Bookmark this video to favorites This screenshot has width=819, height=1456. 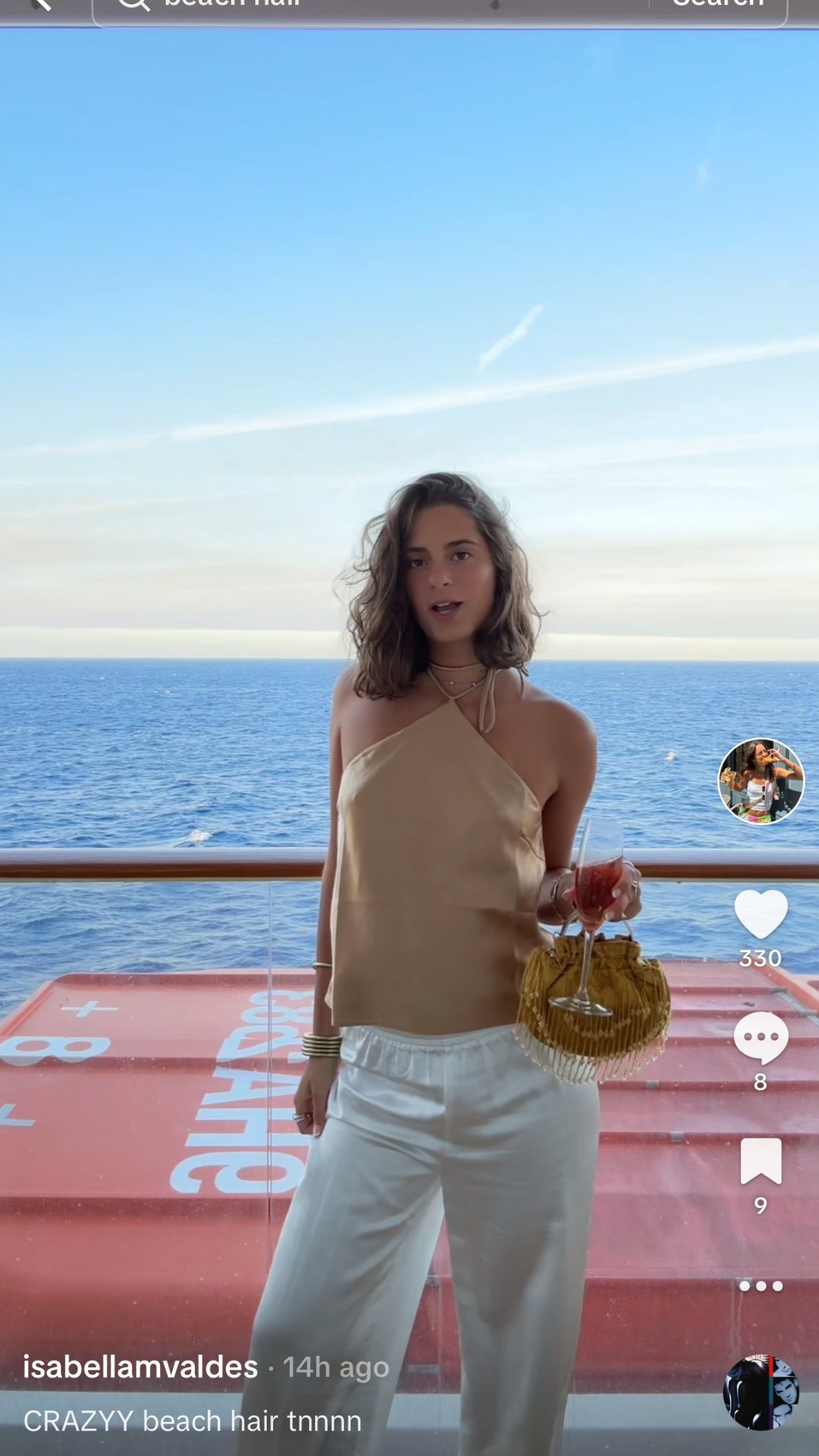760,1161
